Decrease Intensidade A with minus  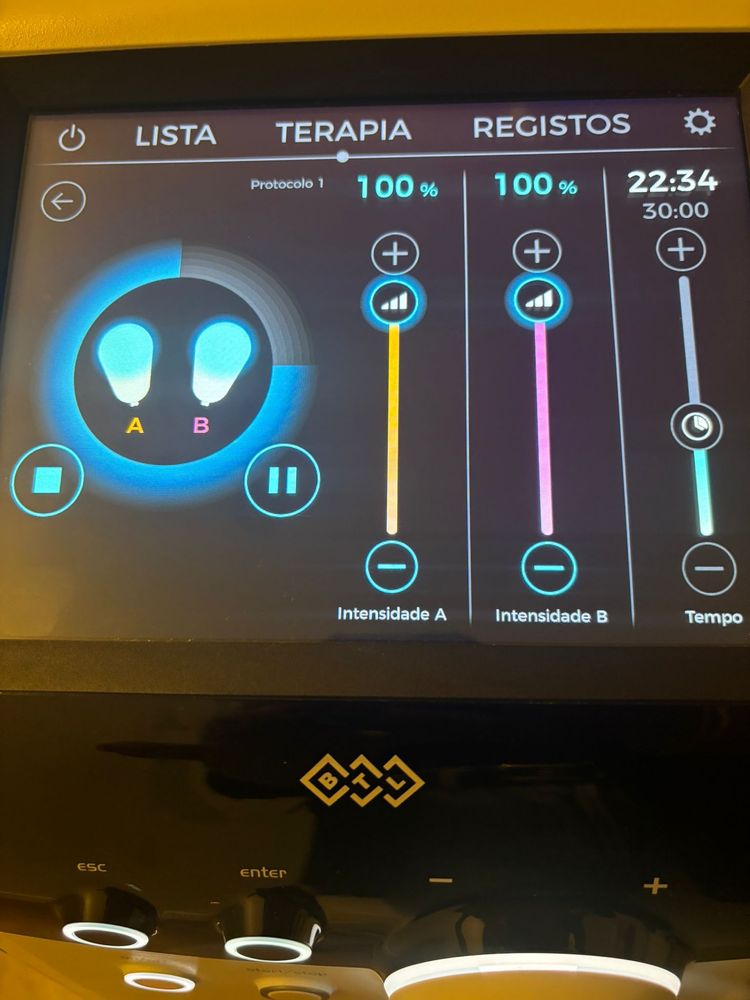point(392,566)
